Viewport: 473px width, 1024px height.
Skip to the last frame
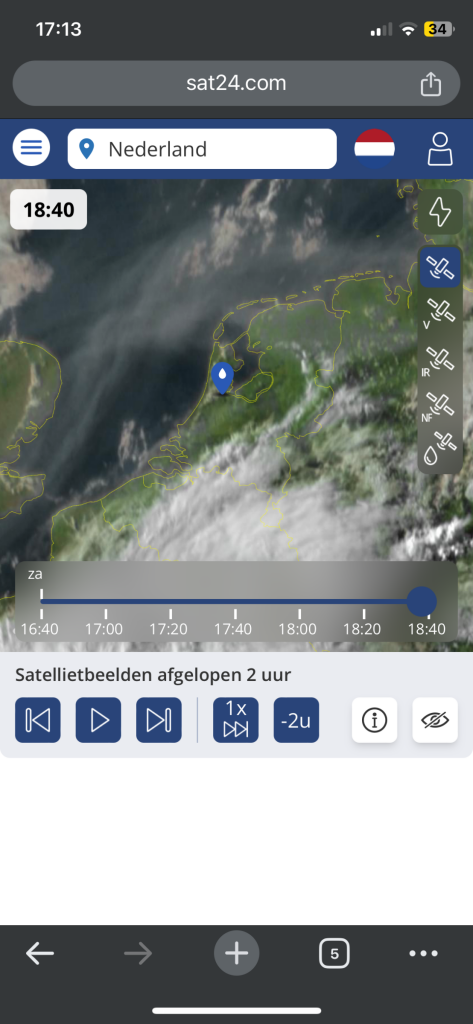click(159, 720)
